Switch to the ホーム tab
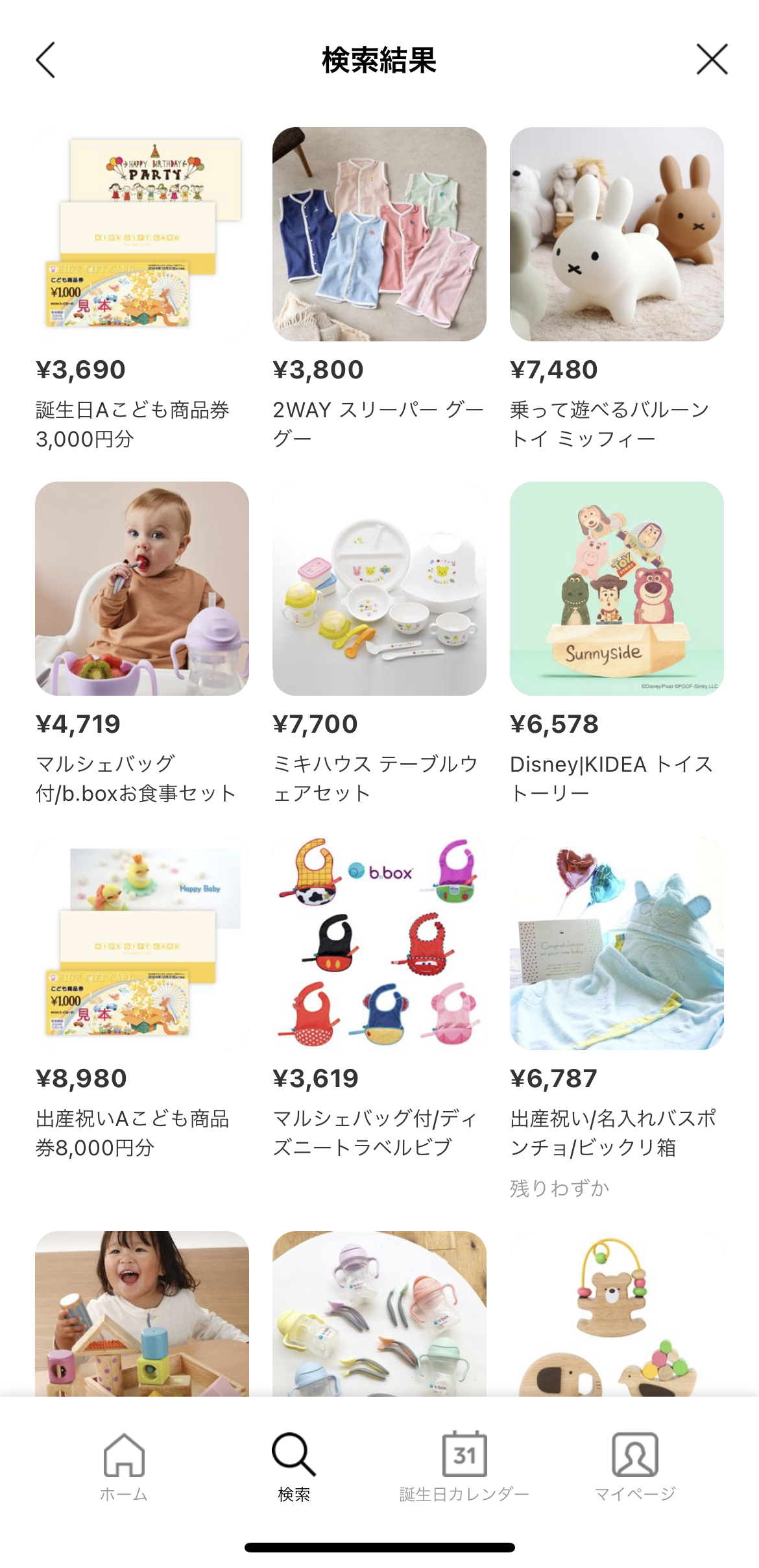The width and height of the screenshot is (759, 1568). point(124,1467)
